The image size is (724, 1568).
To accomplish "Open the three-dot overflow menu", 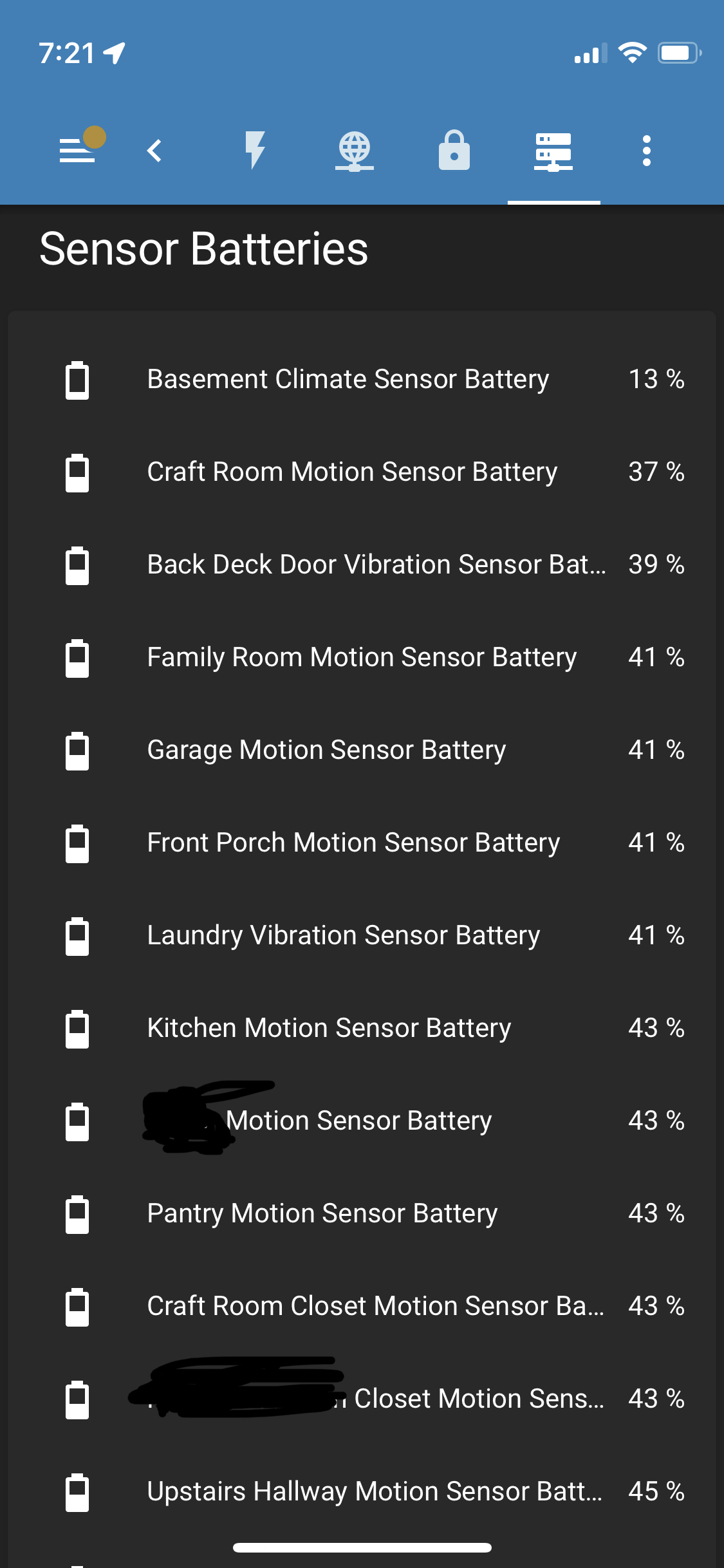I will click(x=647, y=151).
